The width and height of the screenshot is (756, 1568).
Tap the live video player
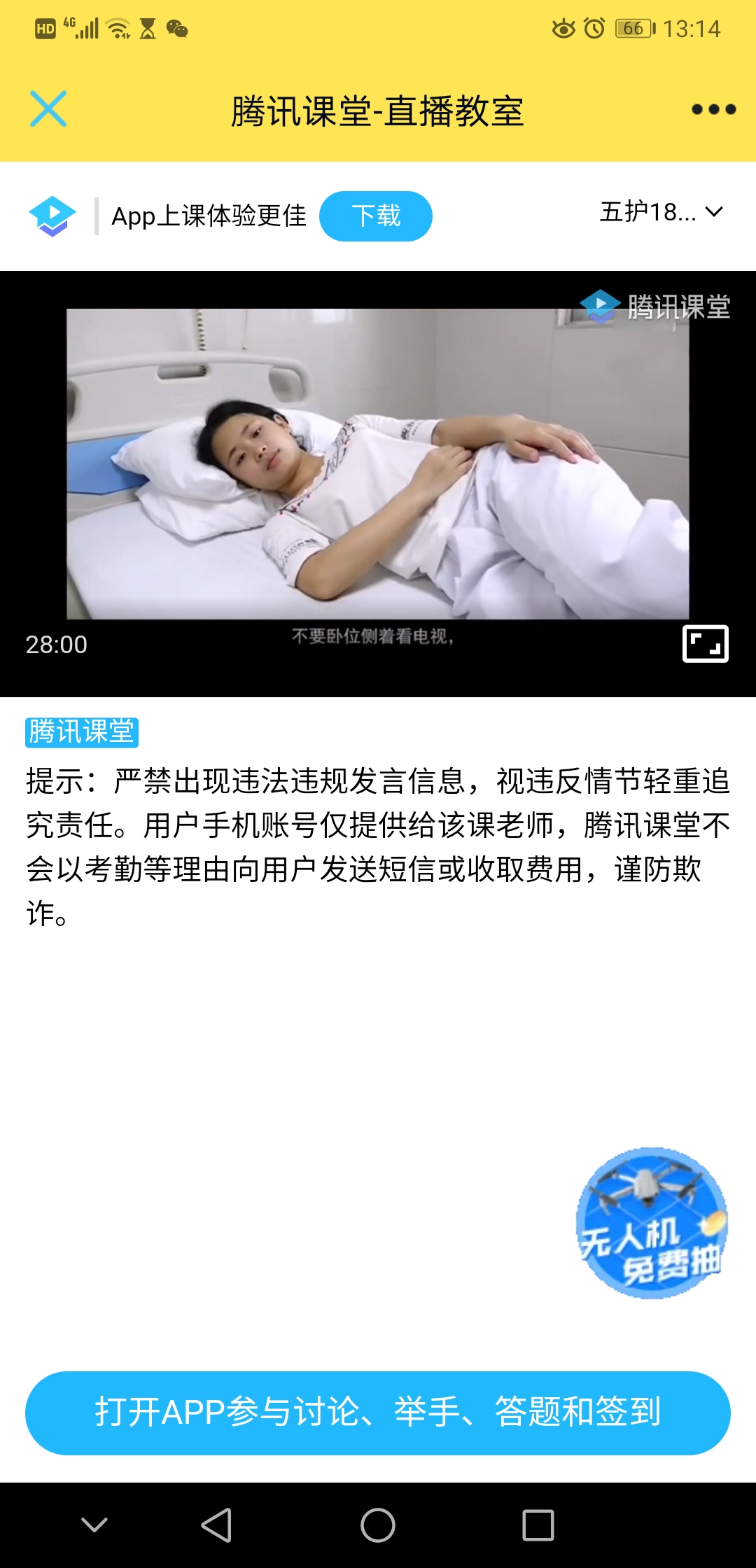(x=378, y=463)
